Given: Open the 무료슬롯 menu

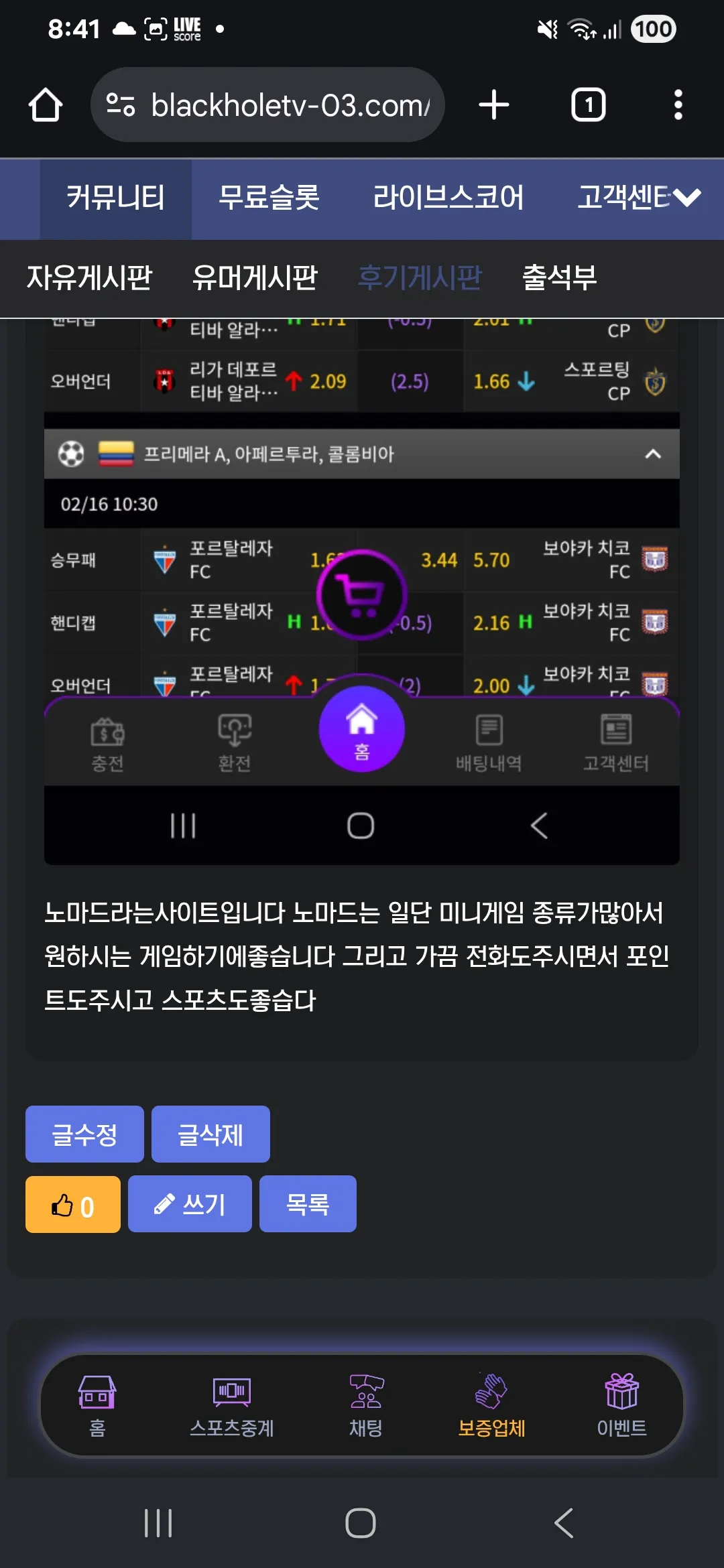Looking at the screenshot, I should coord(269,198).
